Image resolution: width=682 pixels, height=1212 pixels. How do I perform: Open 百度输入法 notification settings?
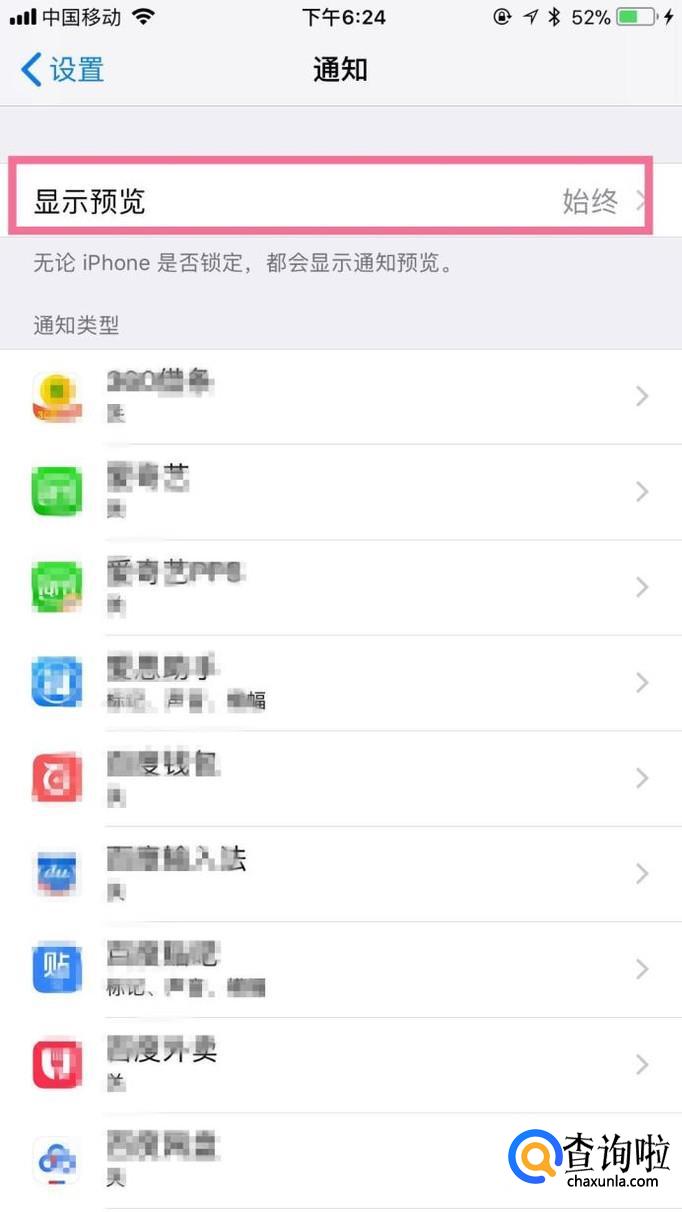[340, 874]
